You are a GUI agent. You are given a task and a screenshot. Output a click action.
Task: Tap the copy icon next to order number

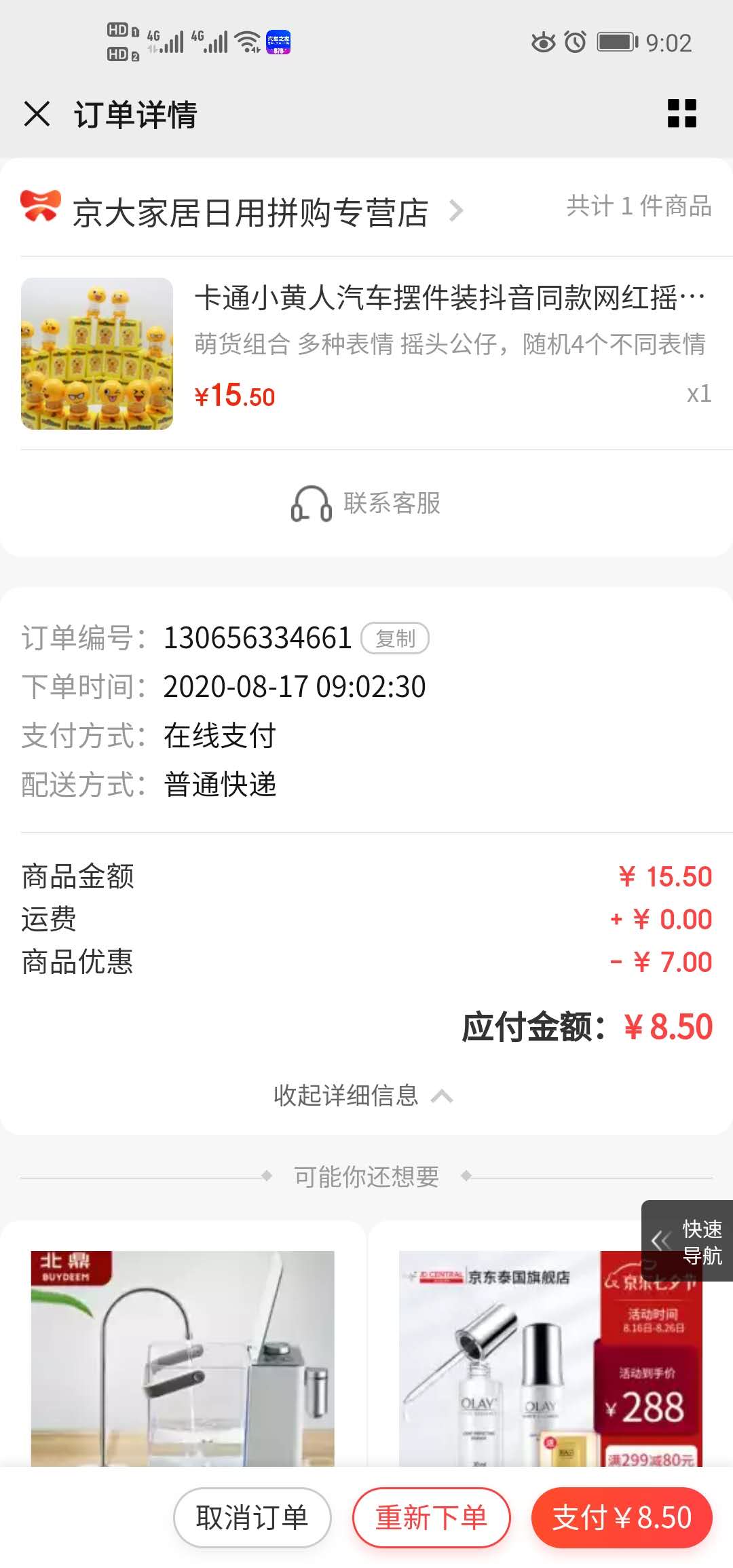pyautogui.click(x=395, y=638)
